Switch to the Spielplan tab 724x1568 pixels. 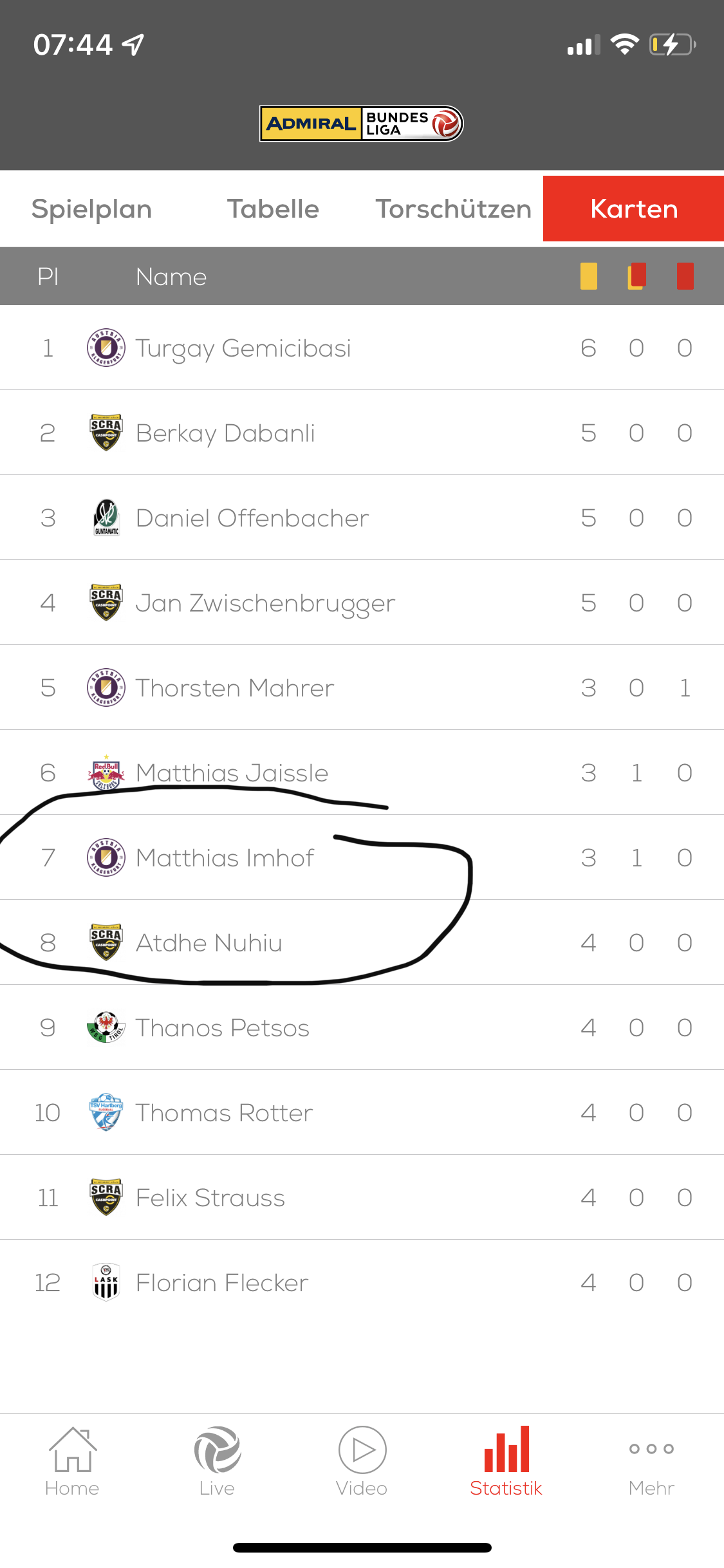[91, 209]
